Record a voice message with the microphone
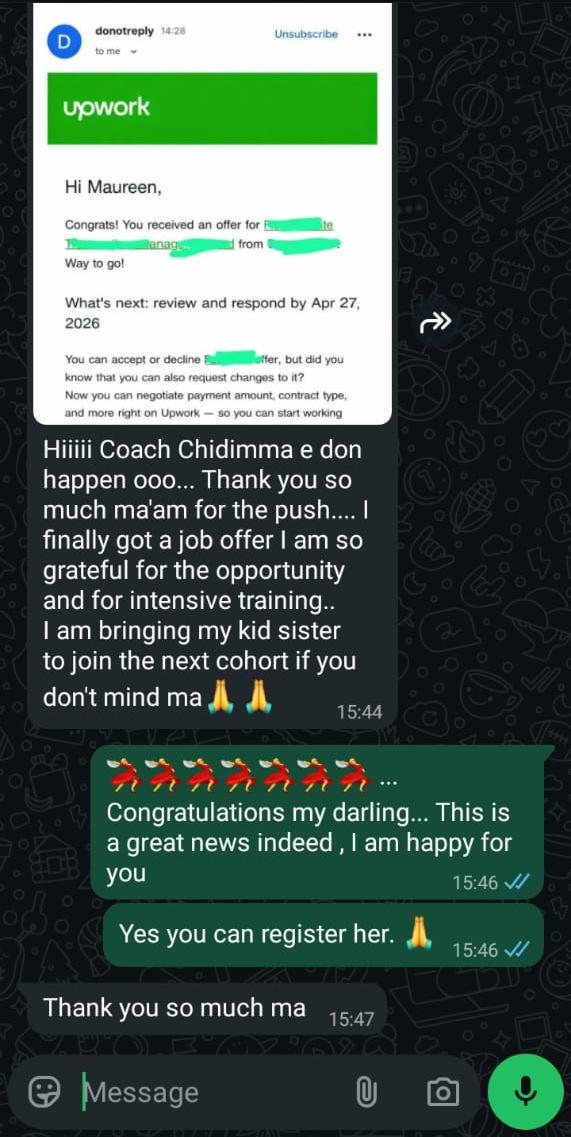Screen dimensions: 571x1137 (525, 1091)
